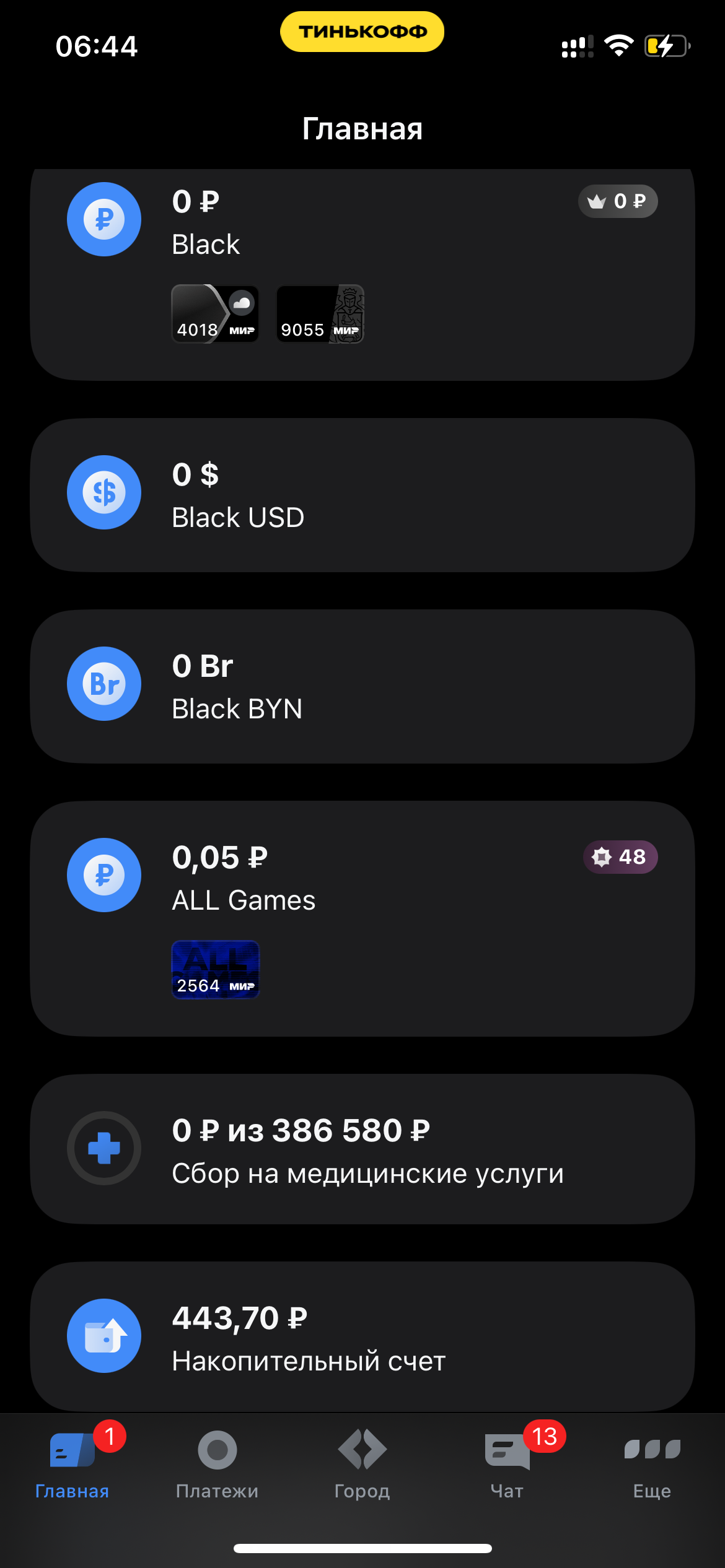Open the 48 bonus points badge
This screenshot has width=725, height=1568.
point(620,857)
